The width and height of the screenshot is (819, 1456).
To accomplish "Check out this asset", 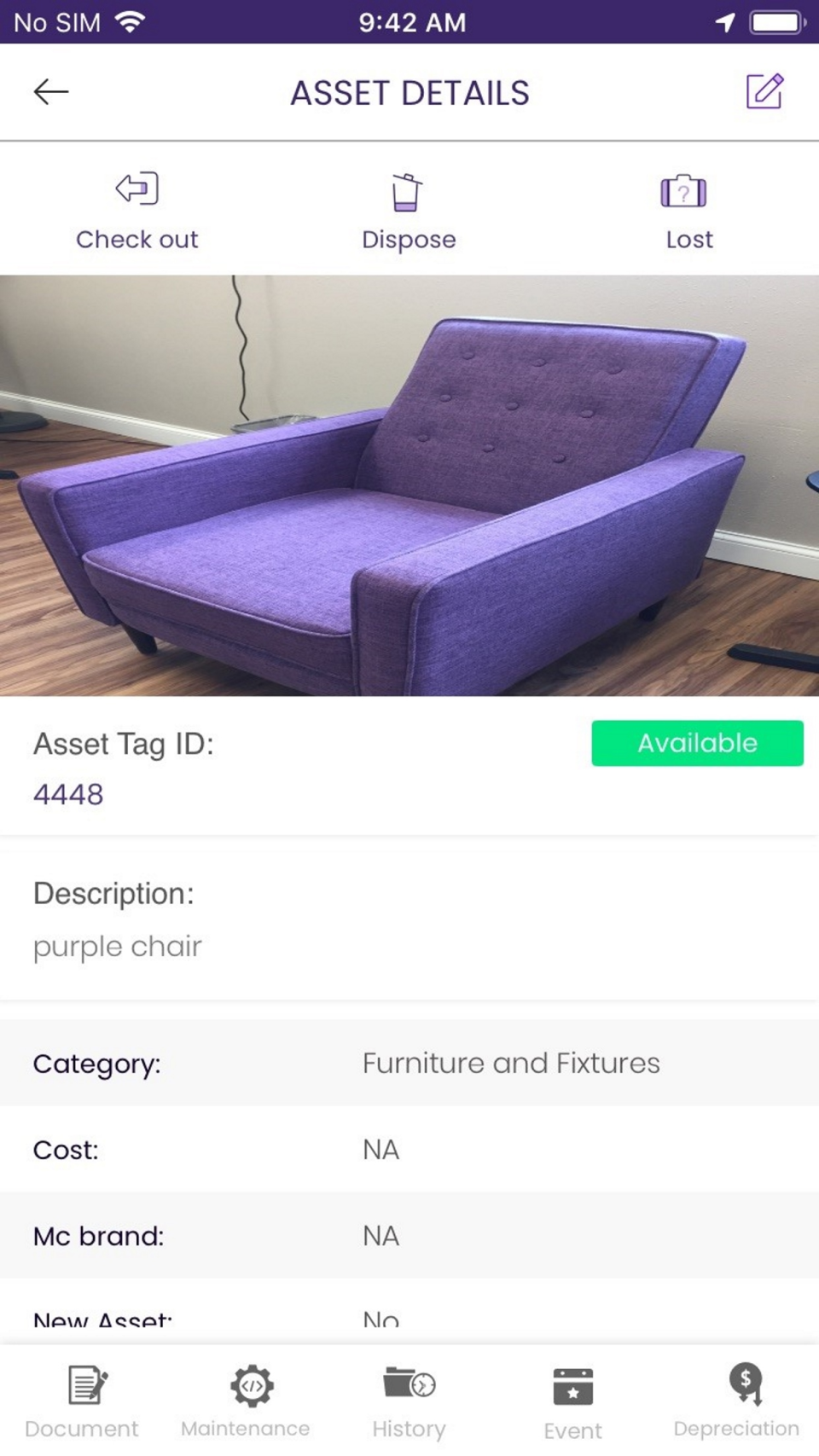I will [x=136, y=211].
